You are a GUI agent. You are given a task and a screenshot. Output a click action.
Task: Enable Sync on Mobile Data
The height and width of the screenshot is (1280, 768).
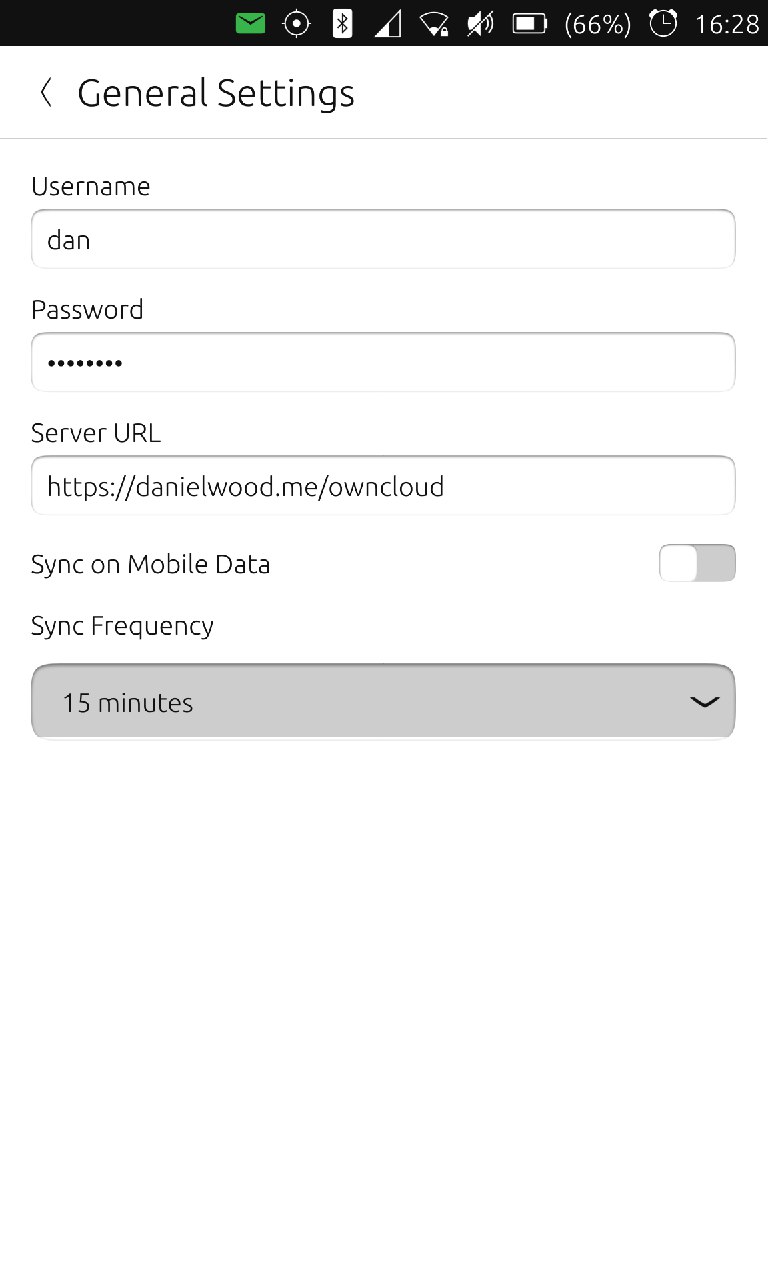(x=697, y=564)
